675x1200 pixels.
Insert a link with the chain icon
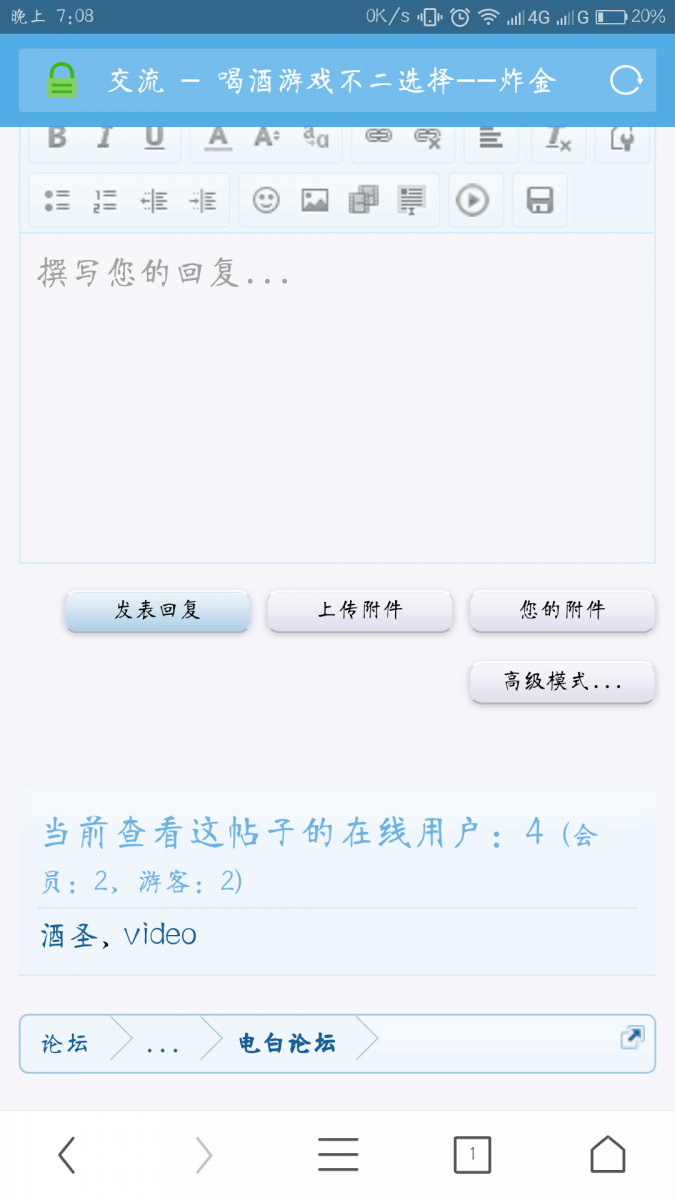tap(378, 137)
